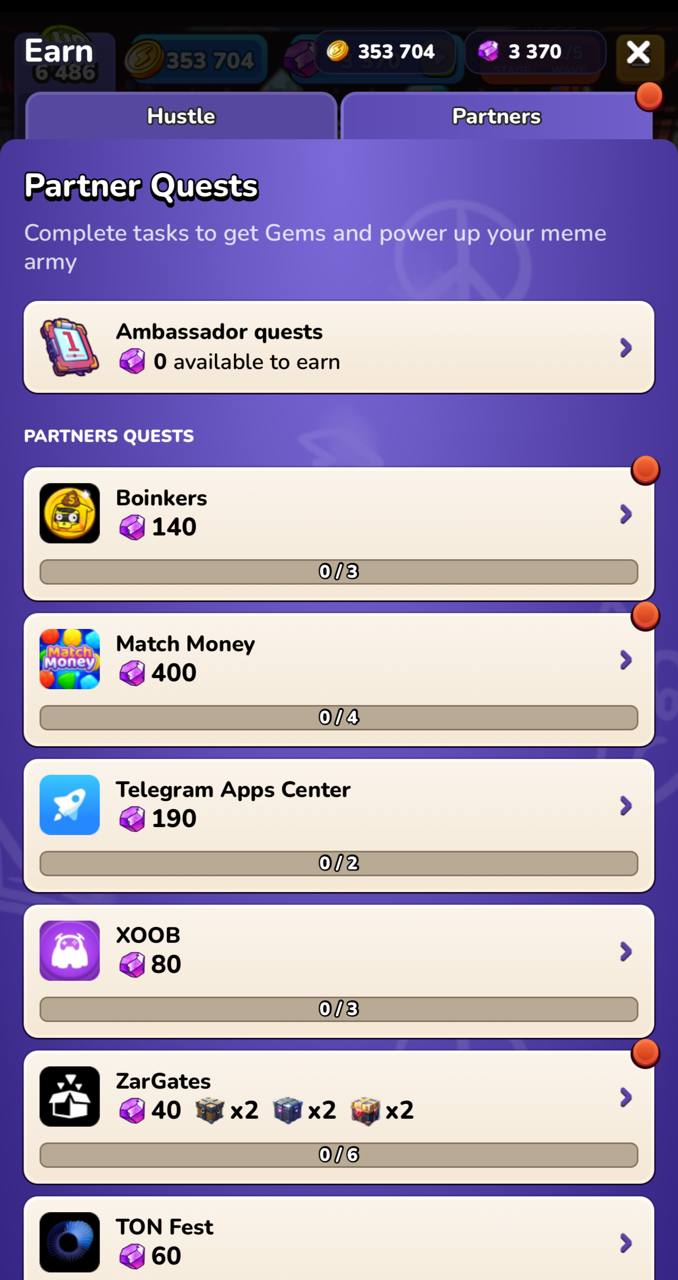
Task: Select the Partners tab
Action: point(496,116)
